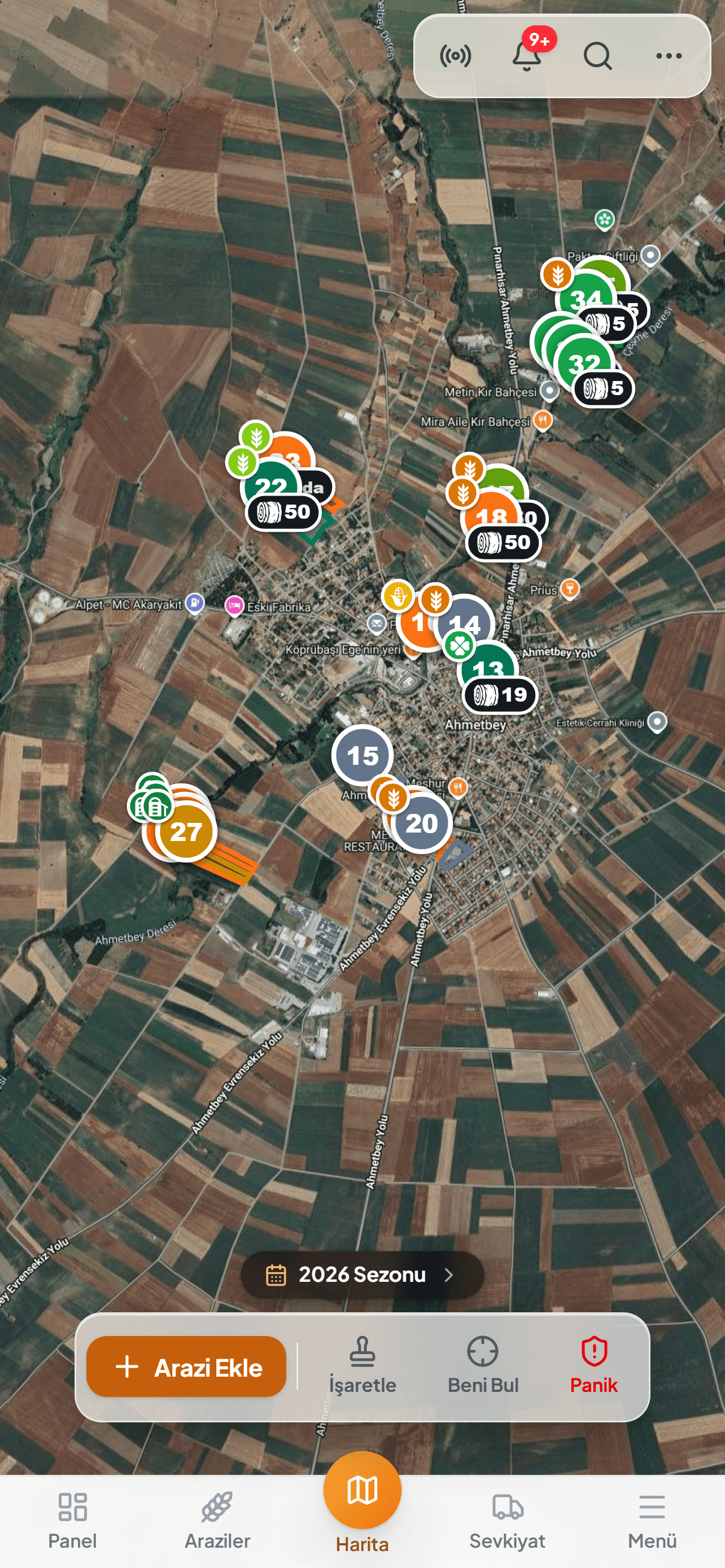
Task: Trigger the red Panik button
Action: coord(593,1365)
